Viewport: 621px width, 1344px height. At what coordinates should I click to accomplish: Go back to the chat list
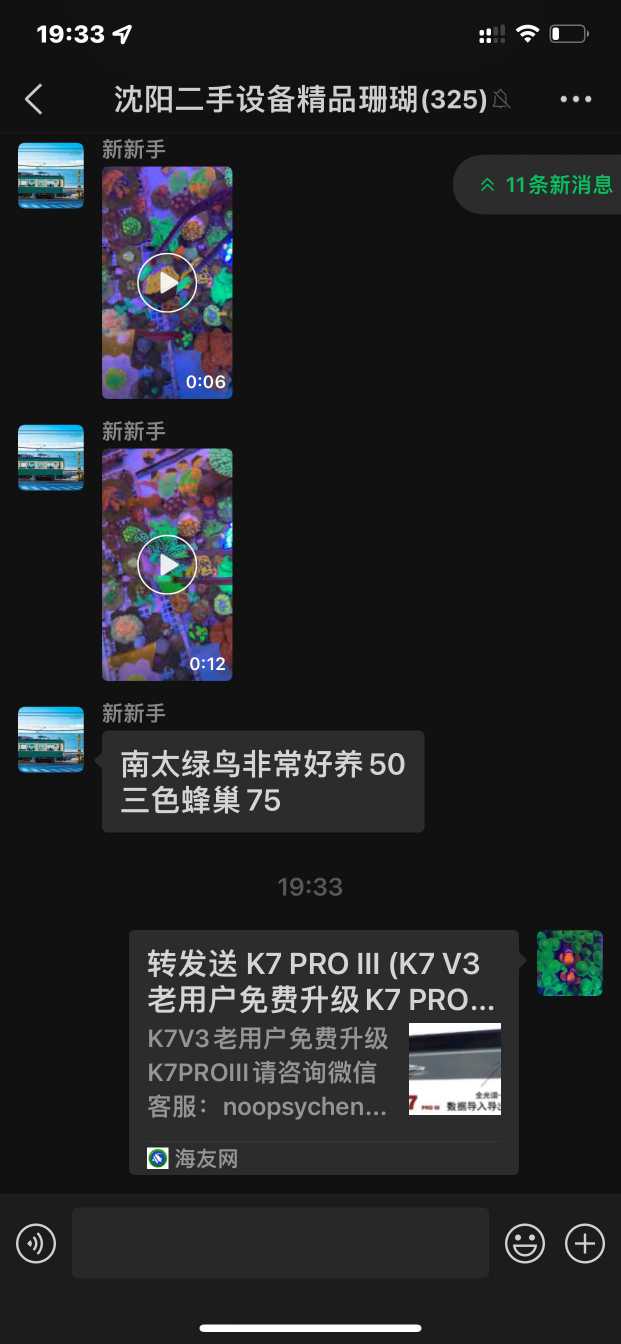point(34,99)
